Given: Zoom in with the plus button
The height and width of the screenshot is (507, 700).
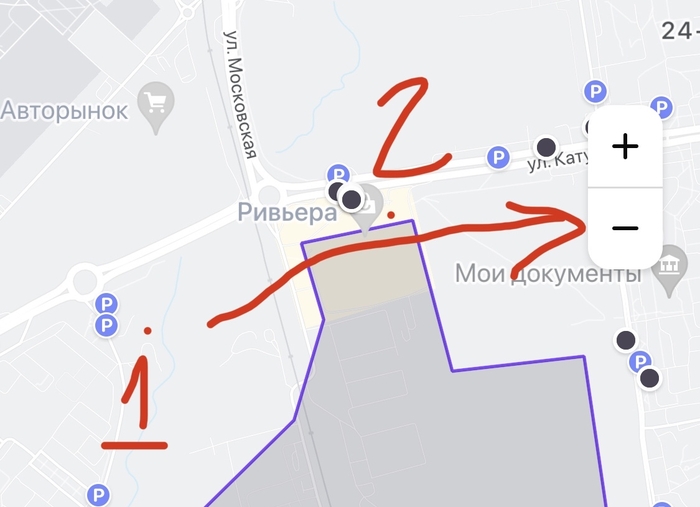Looking at the screenshot, I should [625, 147].
